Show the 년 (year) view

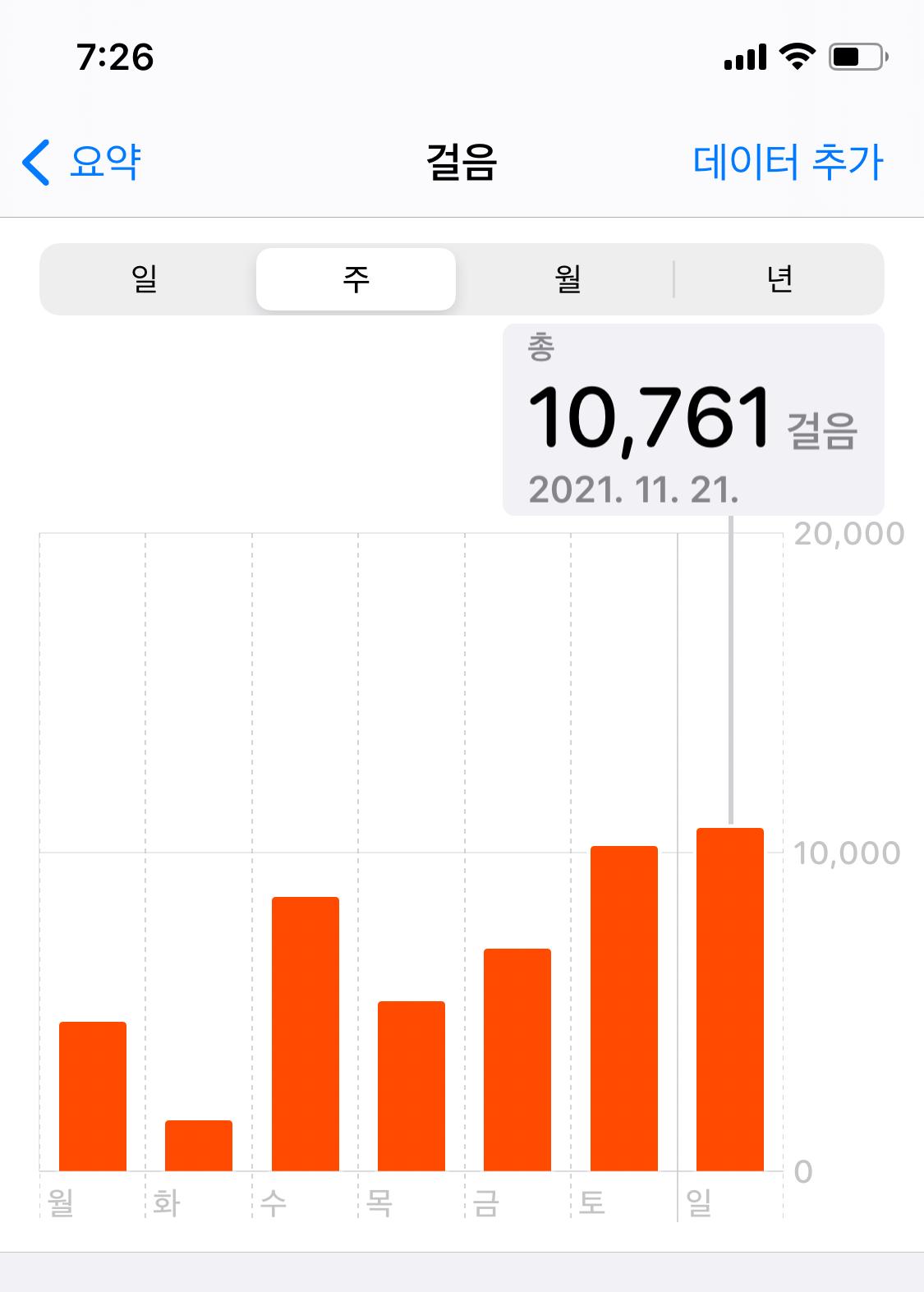pyautogui.click(x=779, y=279)
